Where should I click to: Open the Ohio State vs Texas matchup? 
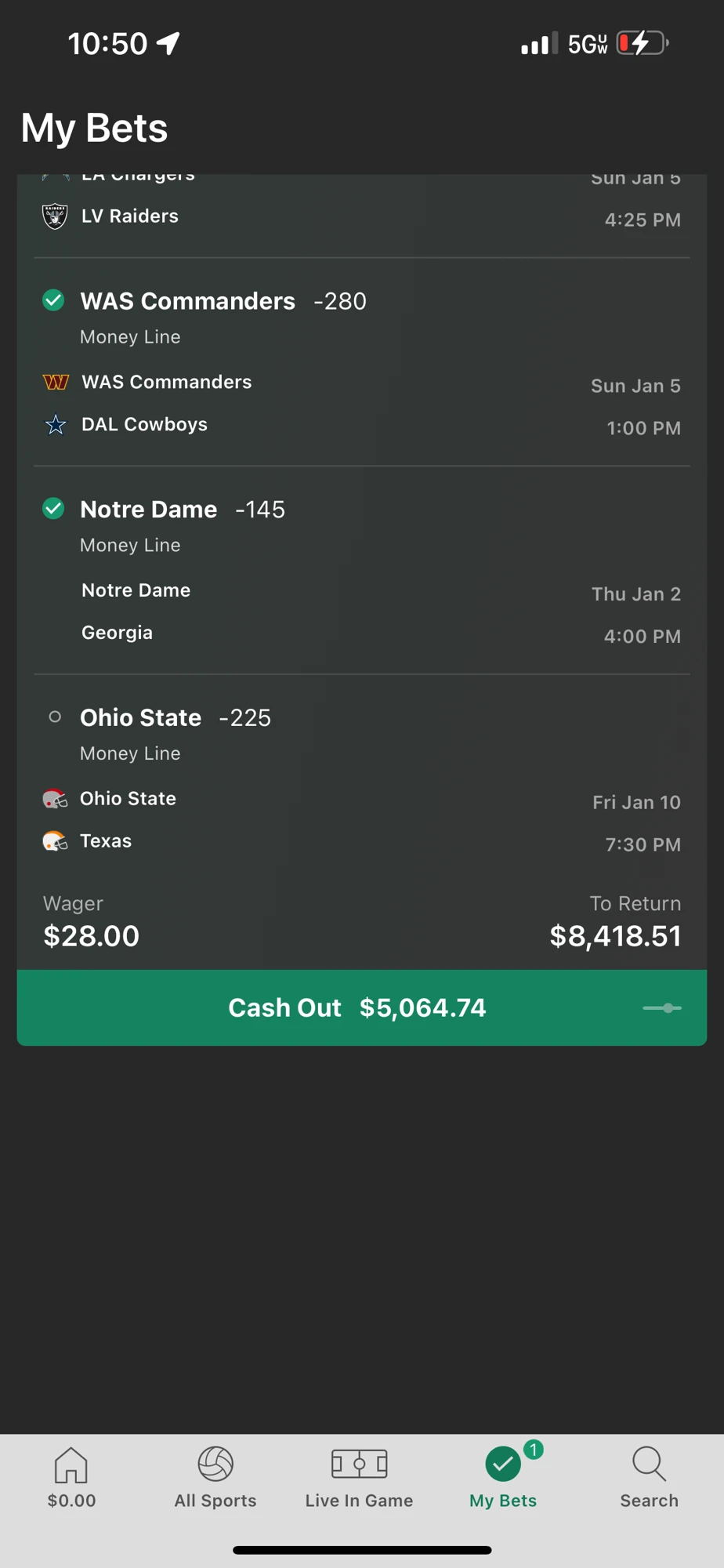coord(361,820)
